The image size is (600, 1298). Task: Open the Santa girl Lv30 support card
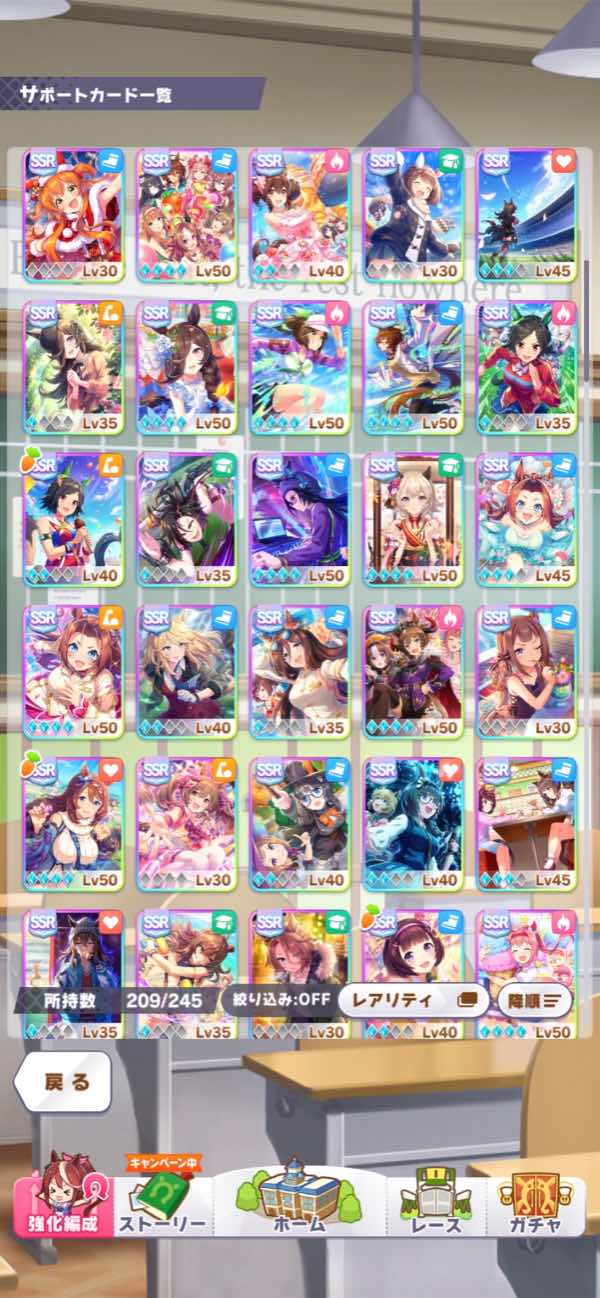[x=73, y=215]
